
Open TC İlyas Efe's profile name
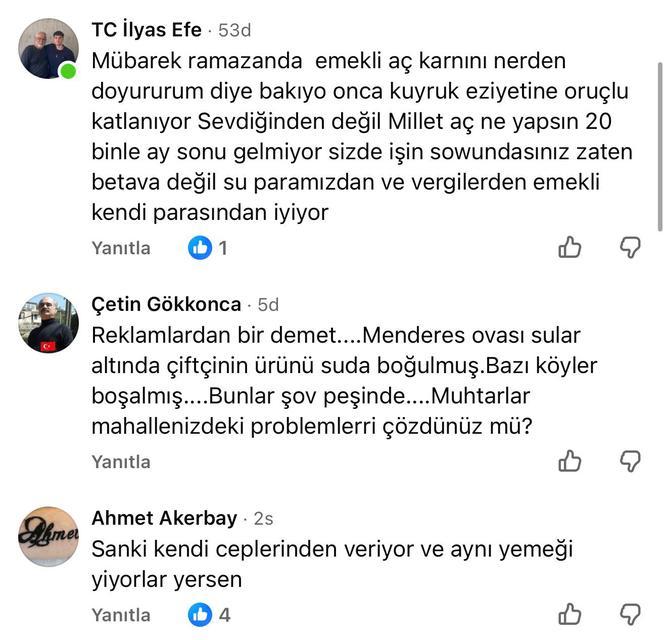pos(146,29)
